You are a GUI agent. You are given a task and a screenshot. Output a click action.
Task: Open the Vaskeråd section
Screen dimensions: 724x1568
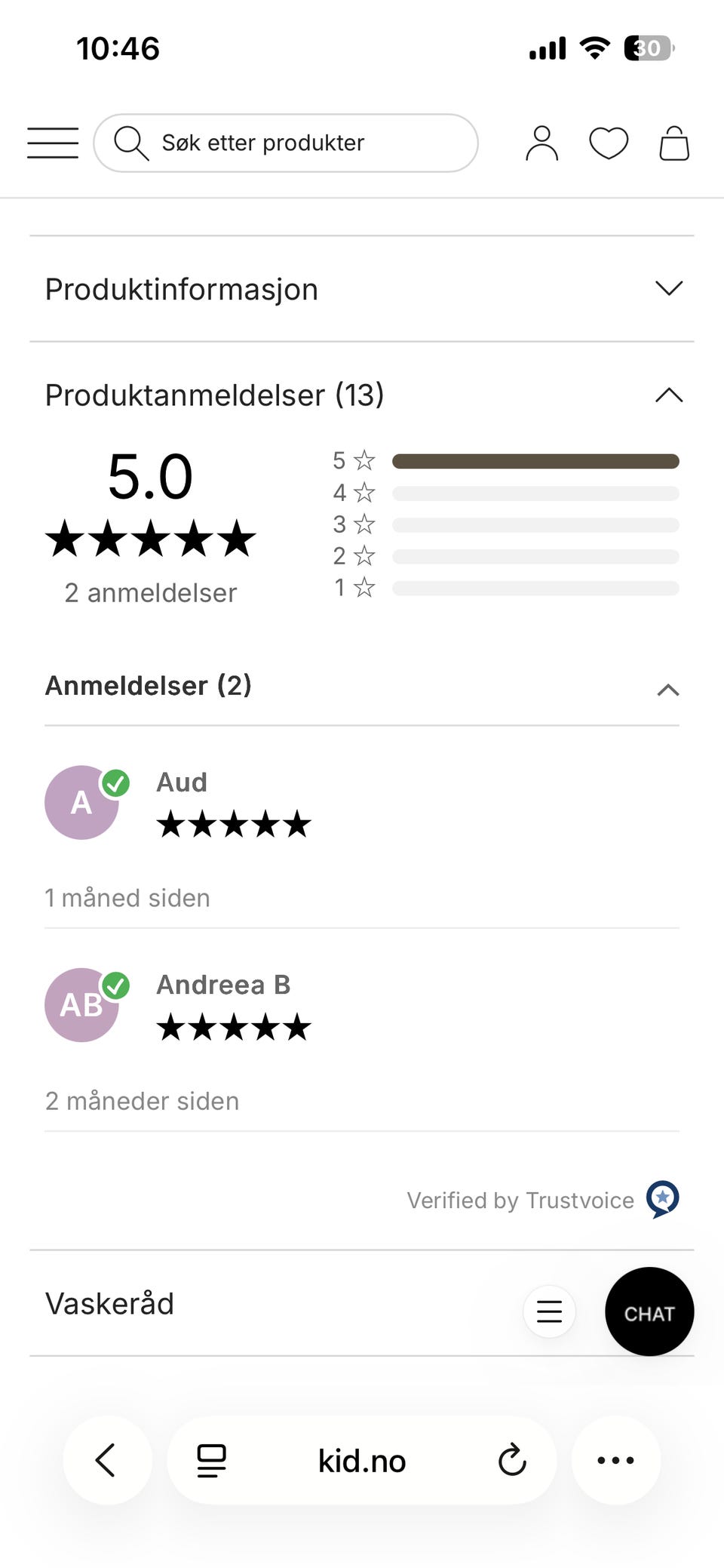point(109,1303)
